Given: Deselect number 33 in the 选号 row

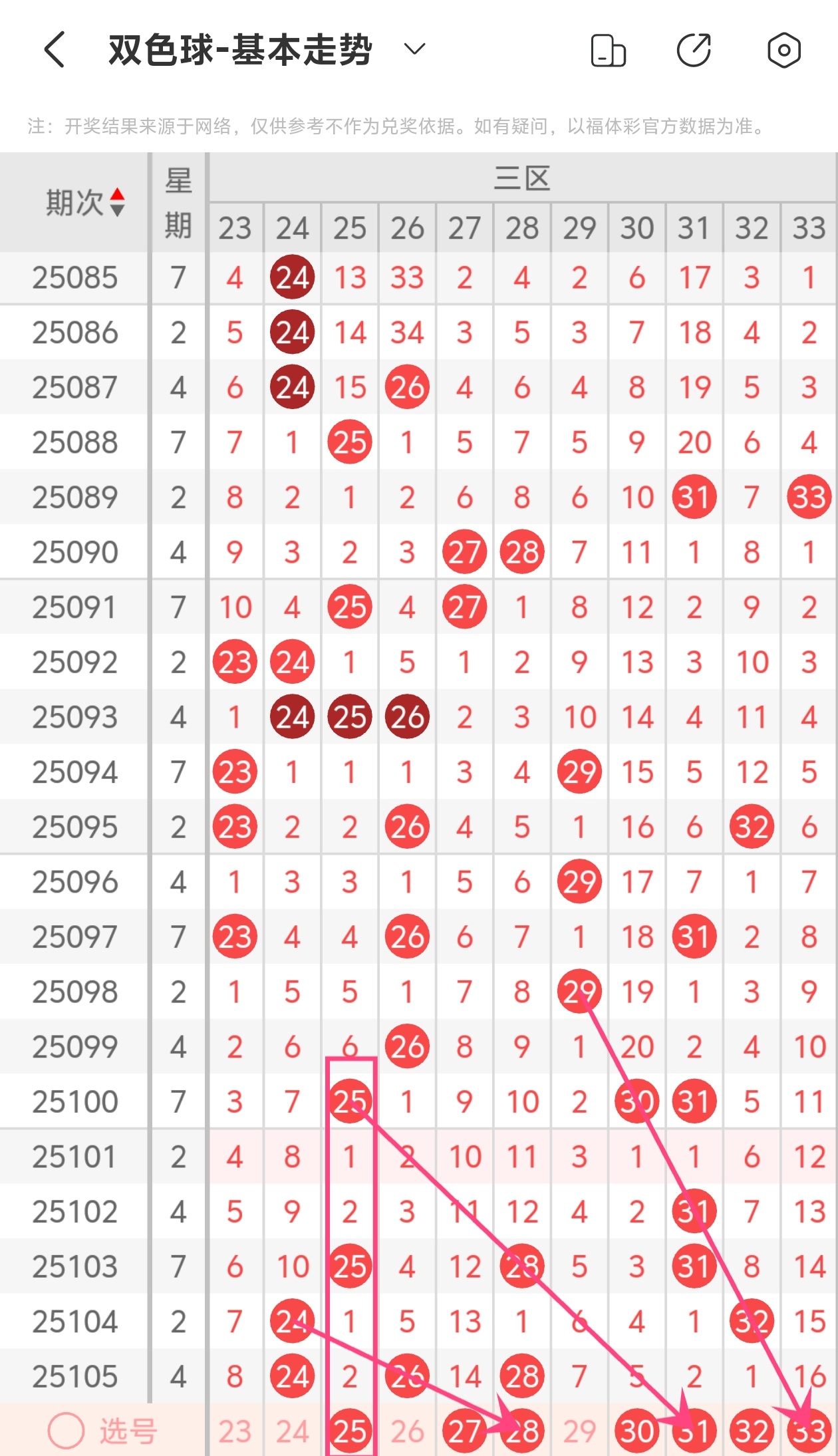Looking at the screenshot, I should pyautogui.click(x=809, y=1431).
